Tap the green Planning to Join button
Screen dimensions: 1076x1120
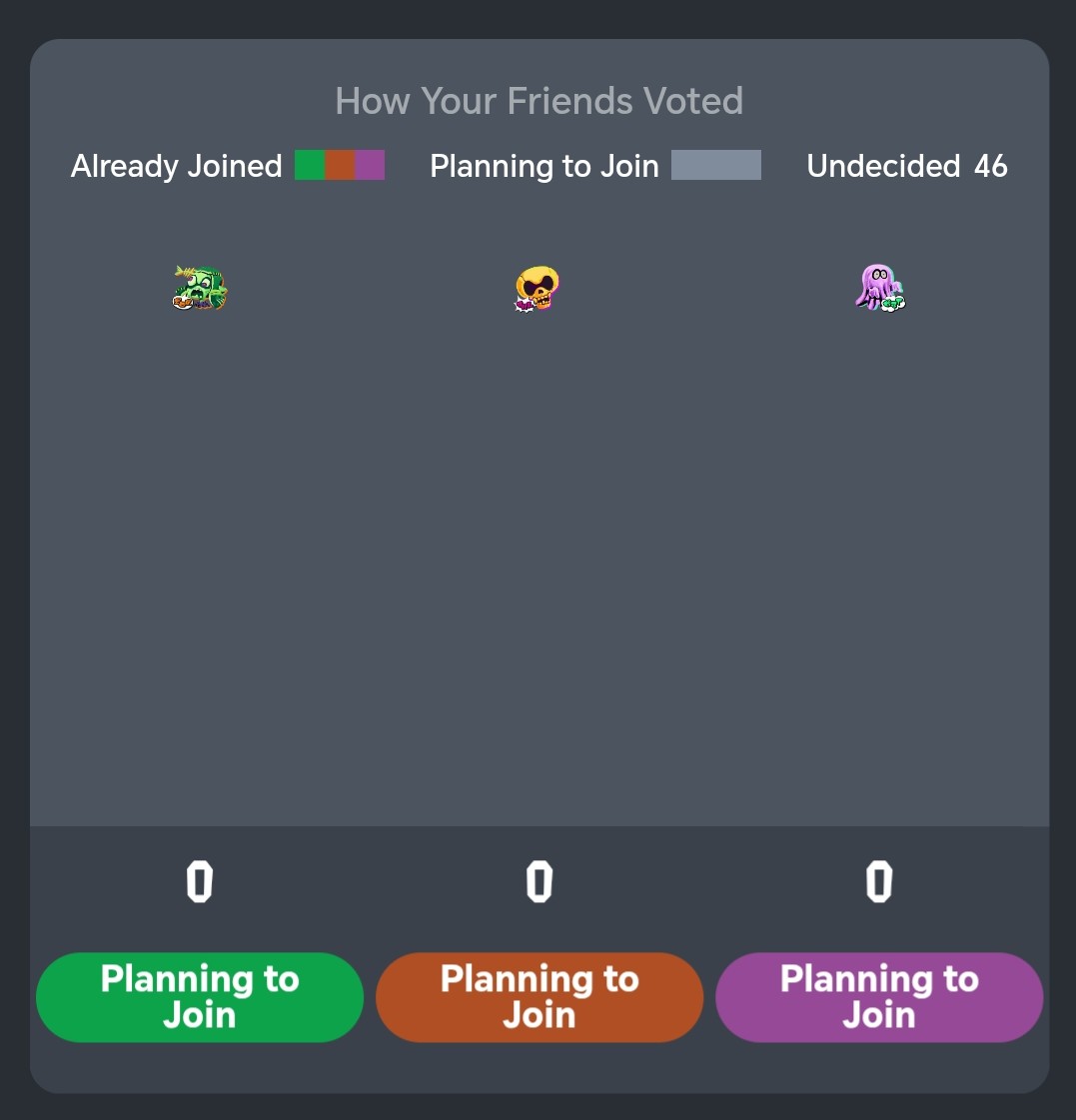pyautogui.click(x=200, y=997)
